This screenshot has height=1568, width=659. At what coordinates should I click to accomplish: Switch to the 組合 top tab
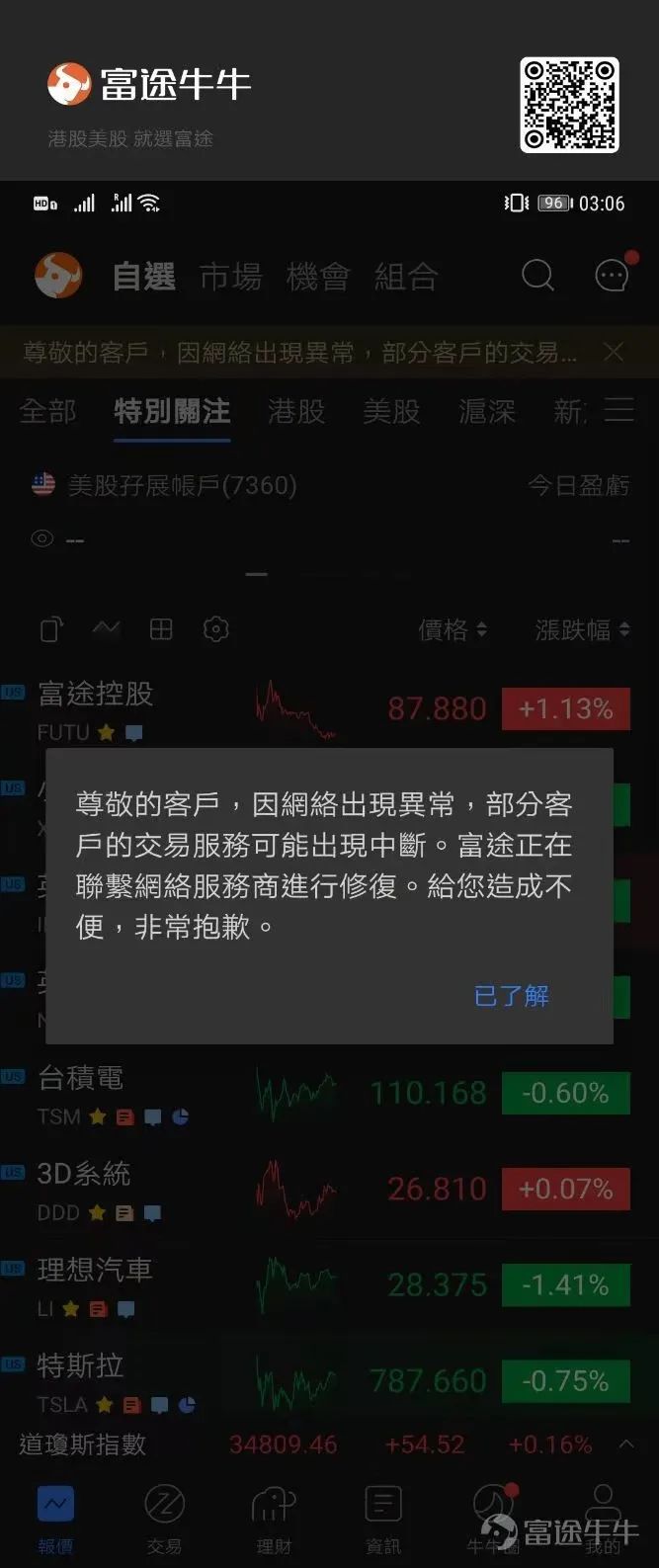(405, 277)
